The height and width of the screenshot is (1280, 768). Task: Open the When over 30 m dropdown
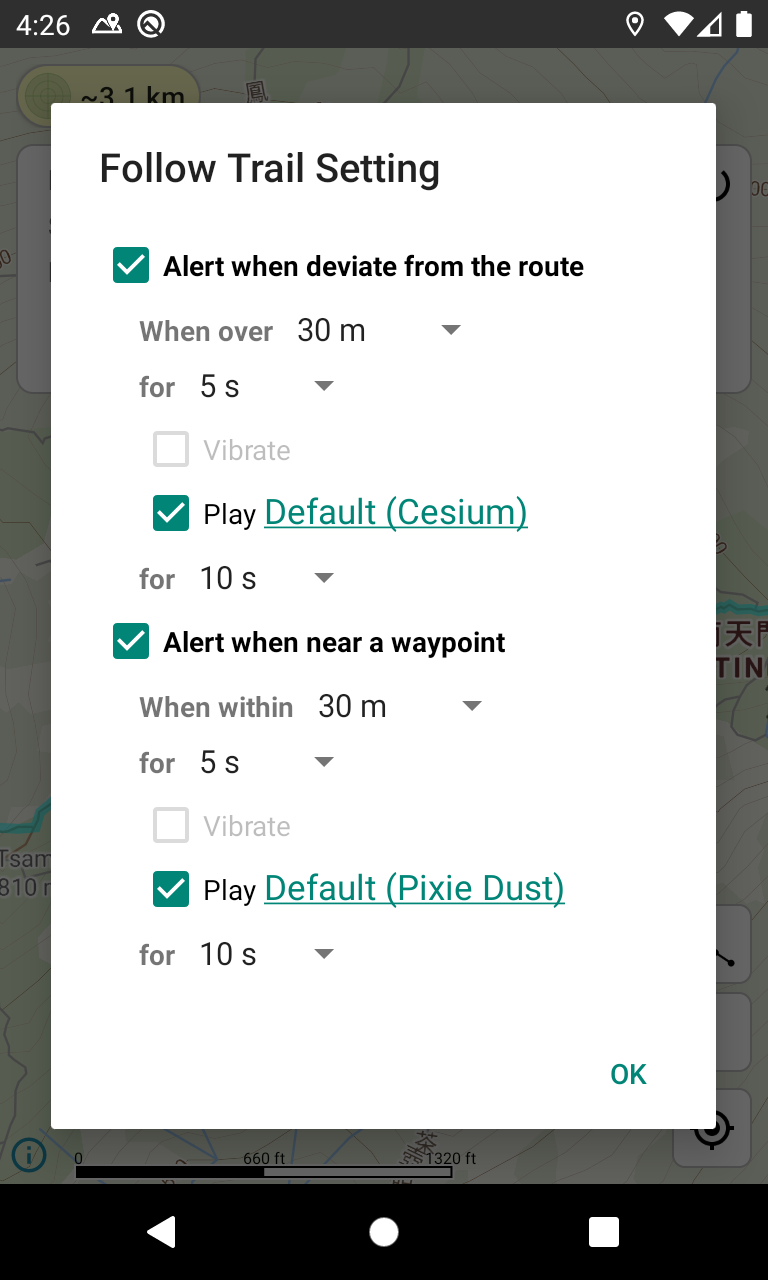pyautogui.click(x=378, y=330)
